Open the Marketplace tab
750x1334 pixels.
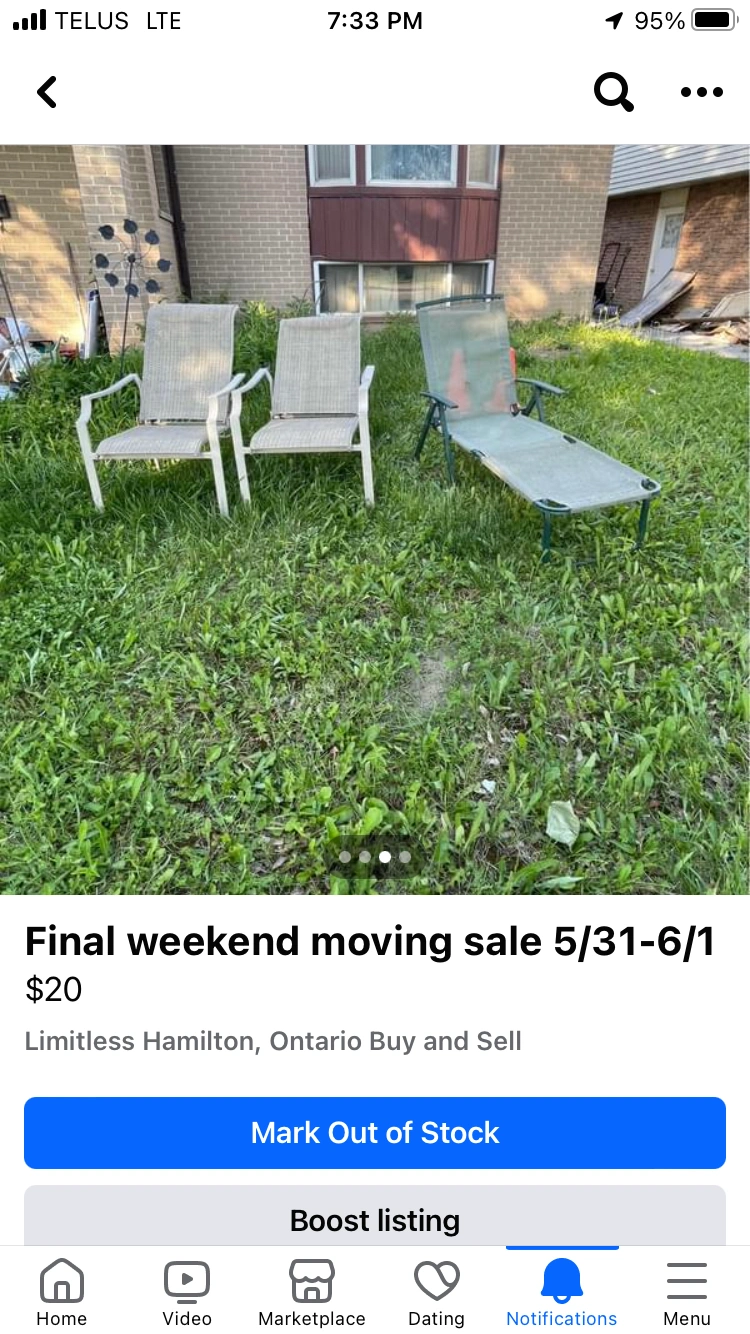312,1292
